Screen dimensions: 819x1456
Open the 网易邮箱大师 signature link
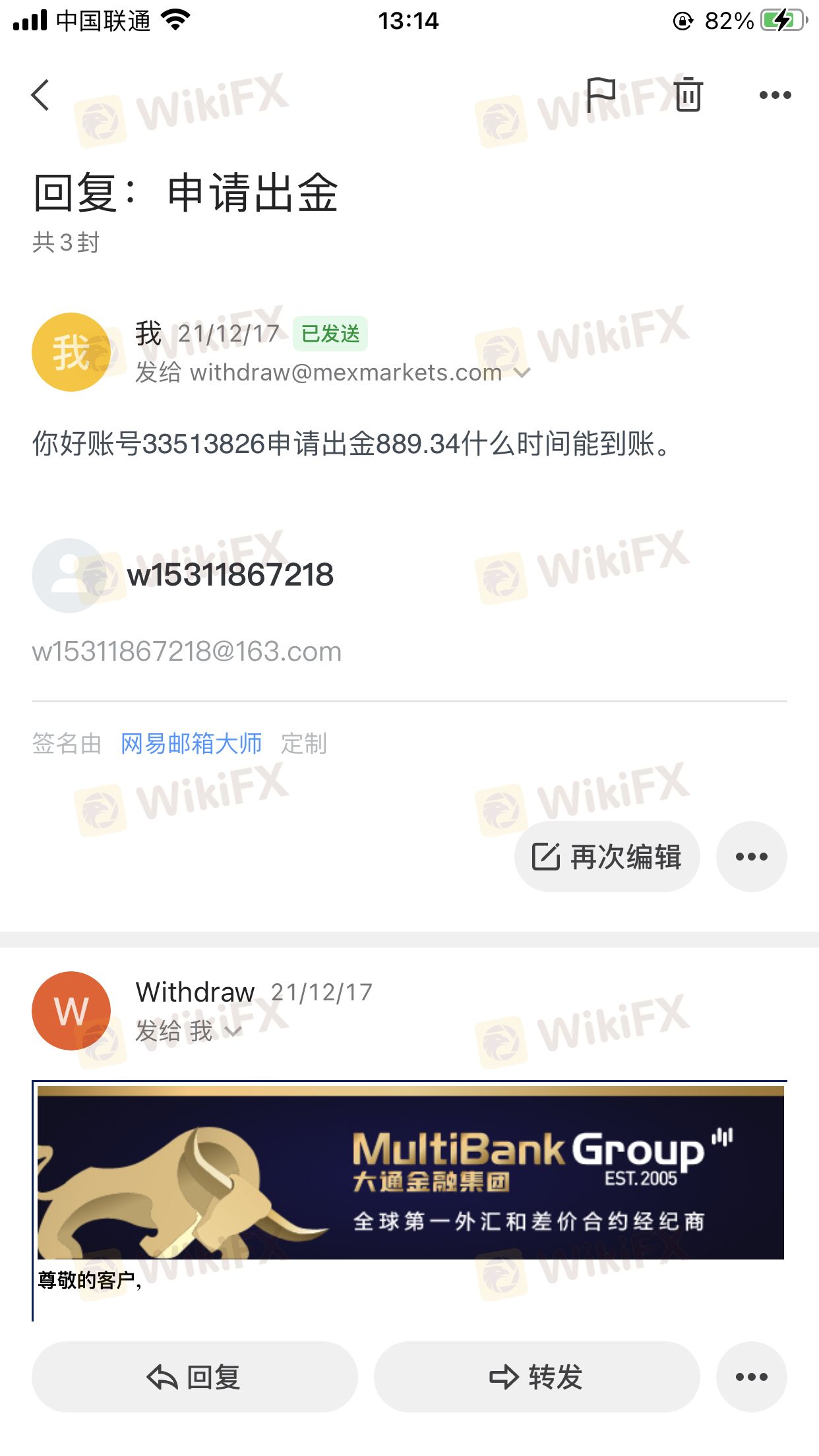pyautogui.click(x=191, y=744)
